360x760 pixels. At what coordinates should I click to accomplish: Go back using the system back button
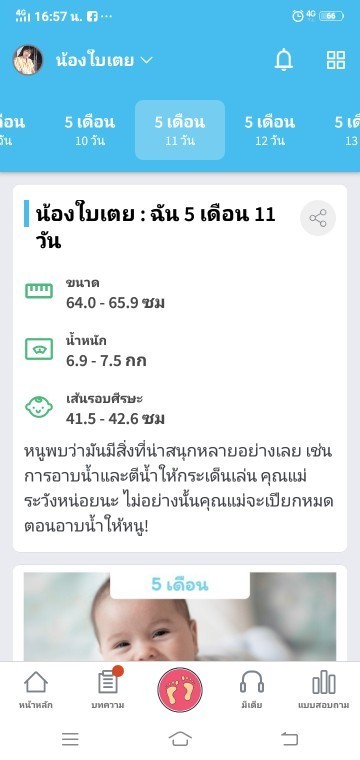289,739
